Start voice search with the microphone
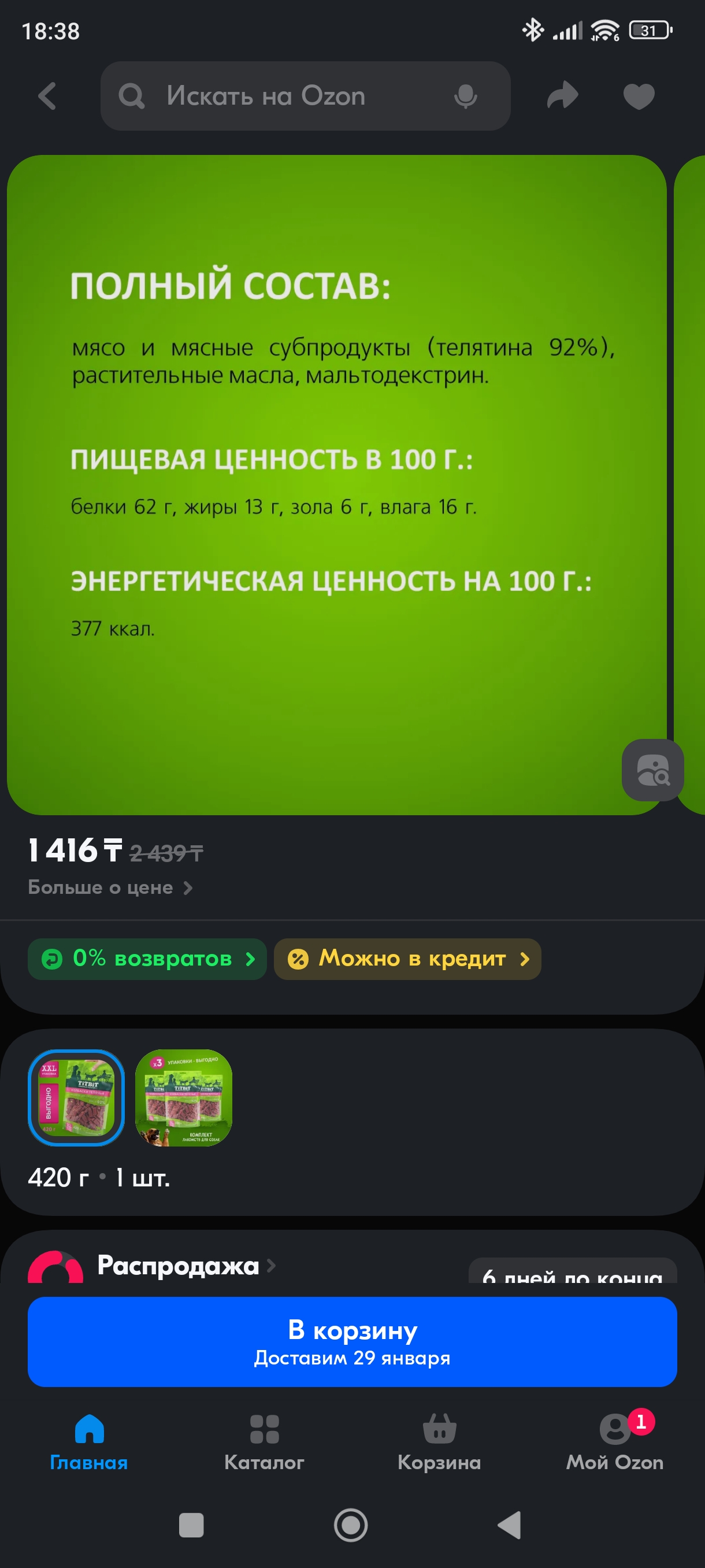This screenshot has height=1568, width=705. click(465, 96)
